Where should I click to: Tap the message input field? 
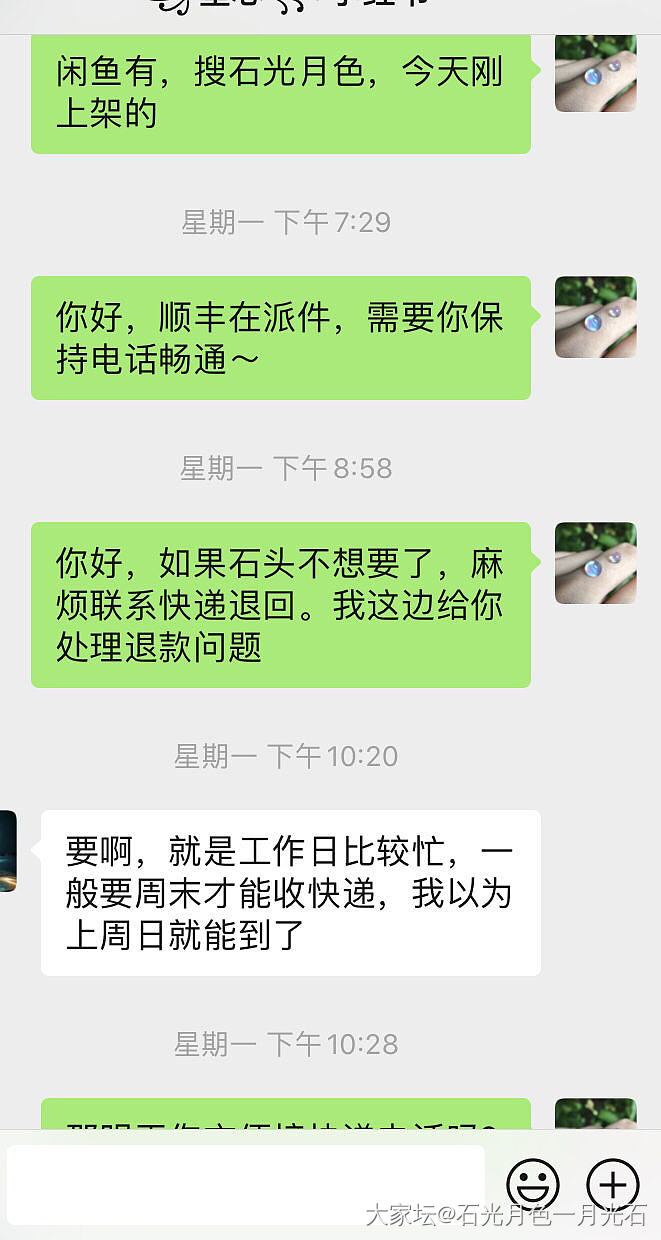(245, 1185)
